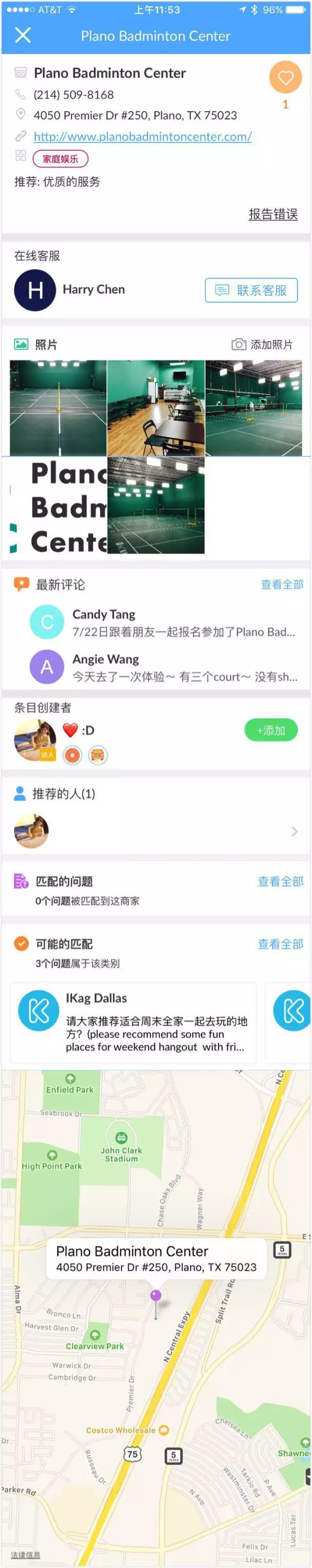This screenshot has width=312, height=1568.
Task: View all reviews next to 最新评论
Action: point(282,584)
